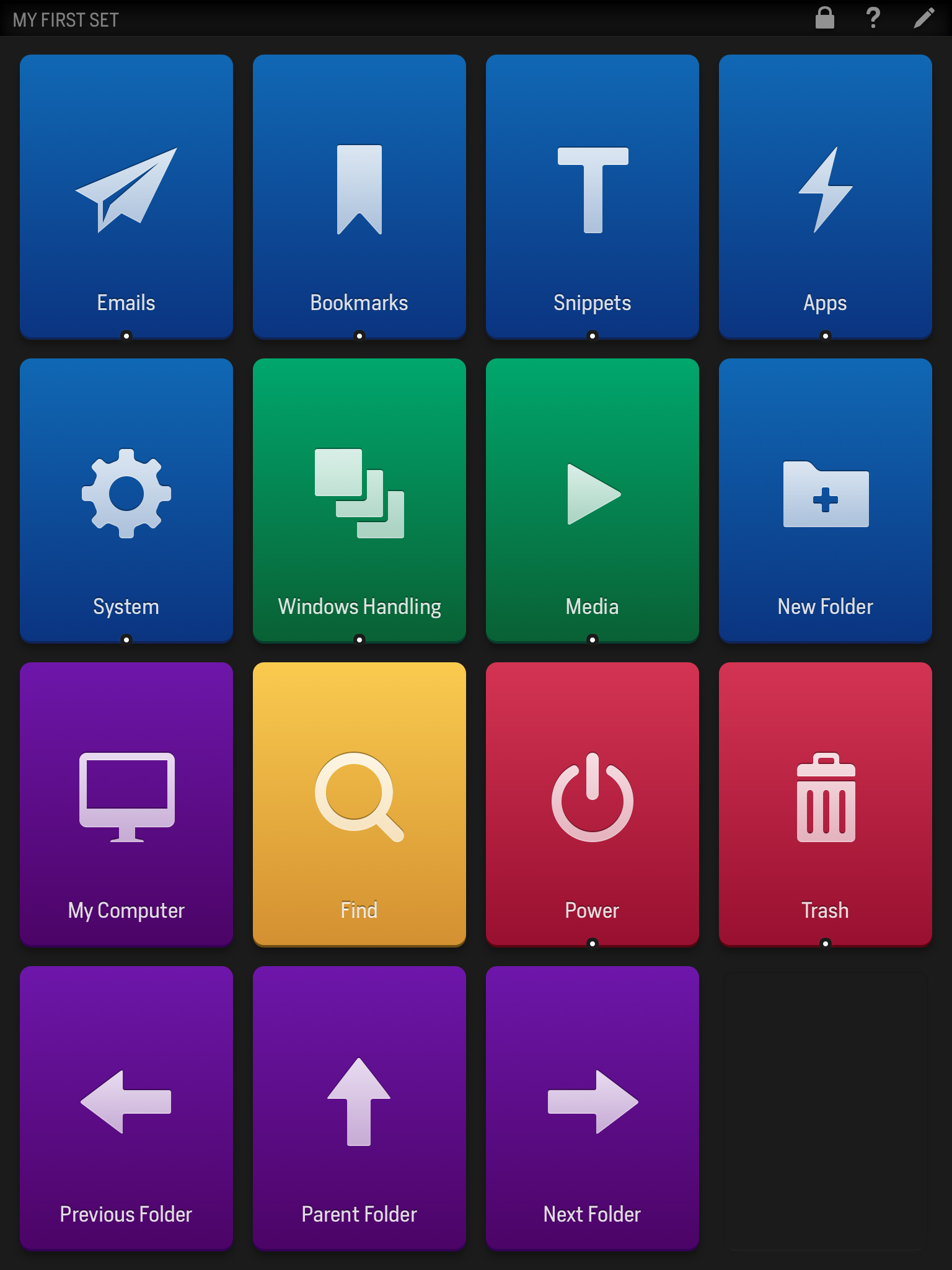Open the Power tile
Screen dimensions: 952x1270
click(593, 804)
